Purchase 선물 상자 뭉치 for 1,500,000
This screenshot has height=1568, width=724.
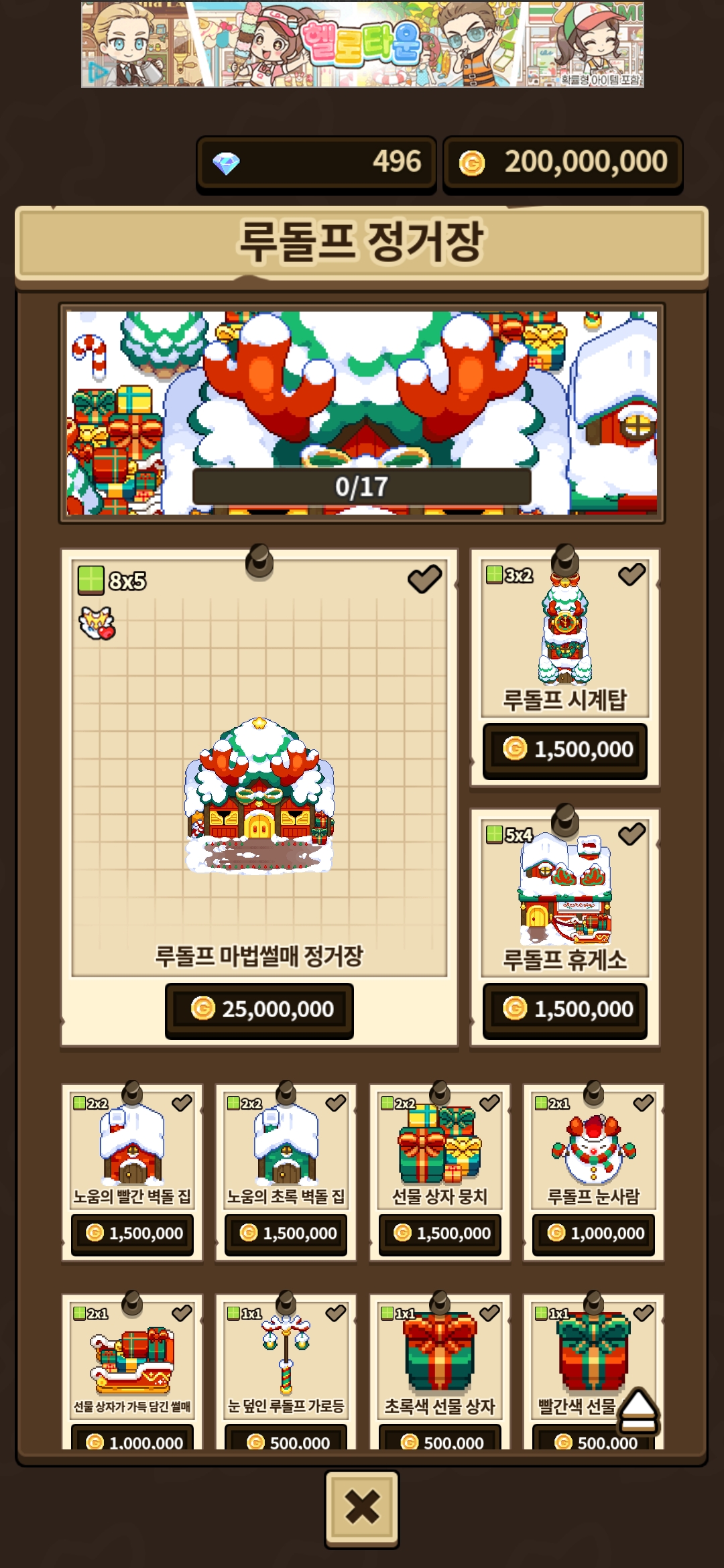(440, 1234)
